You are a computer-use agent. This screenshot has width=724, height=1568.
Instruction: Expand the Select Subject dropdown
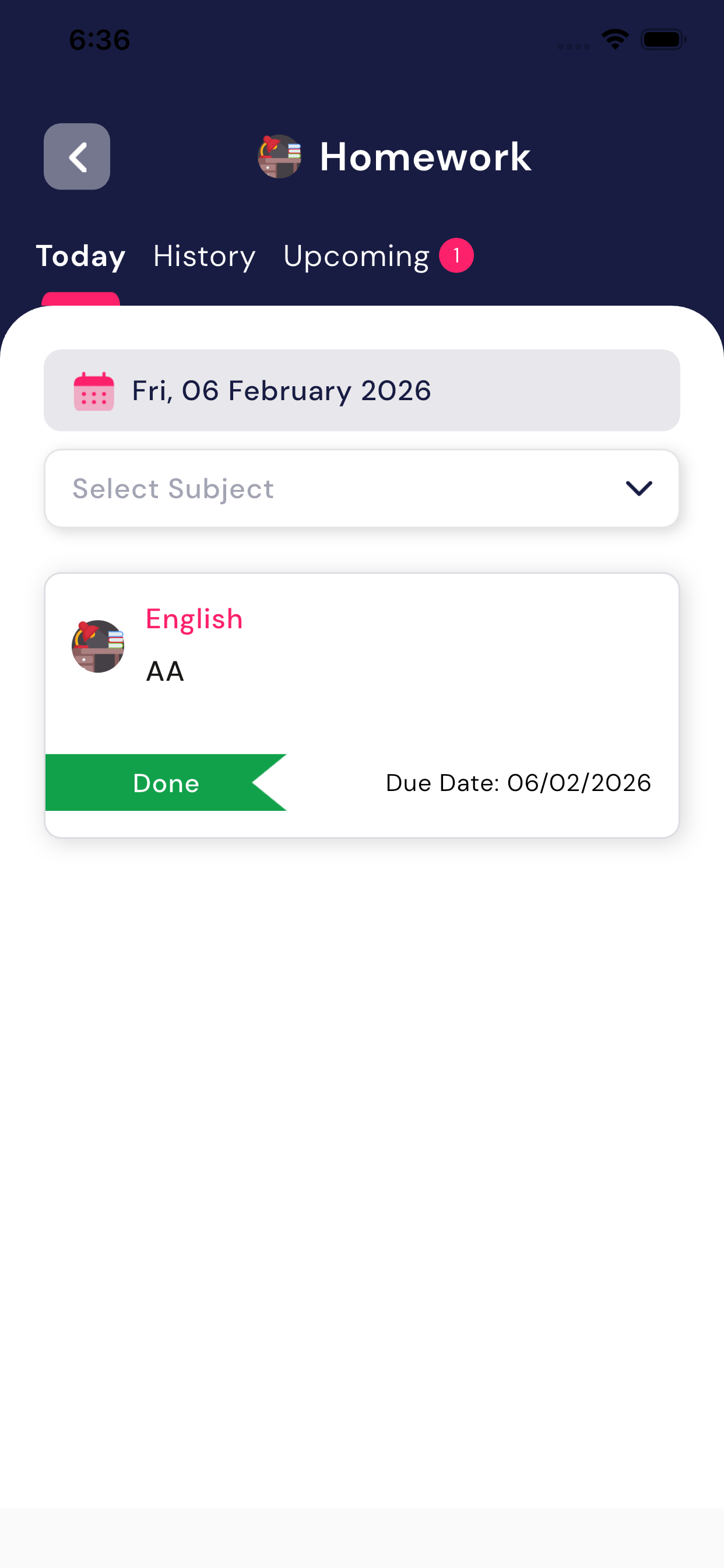361,488
